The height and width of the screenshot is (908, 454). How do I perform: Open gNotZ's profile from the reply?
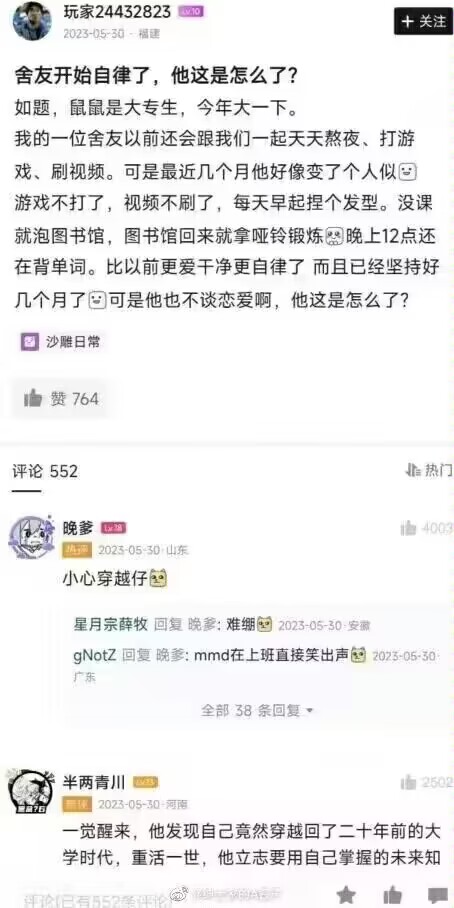(95, 656)
